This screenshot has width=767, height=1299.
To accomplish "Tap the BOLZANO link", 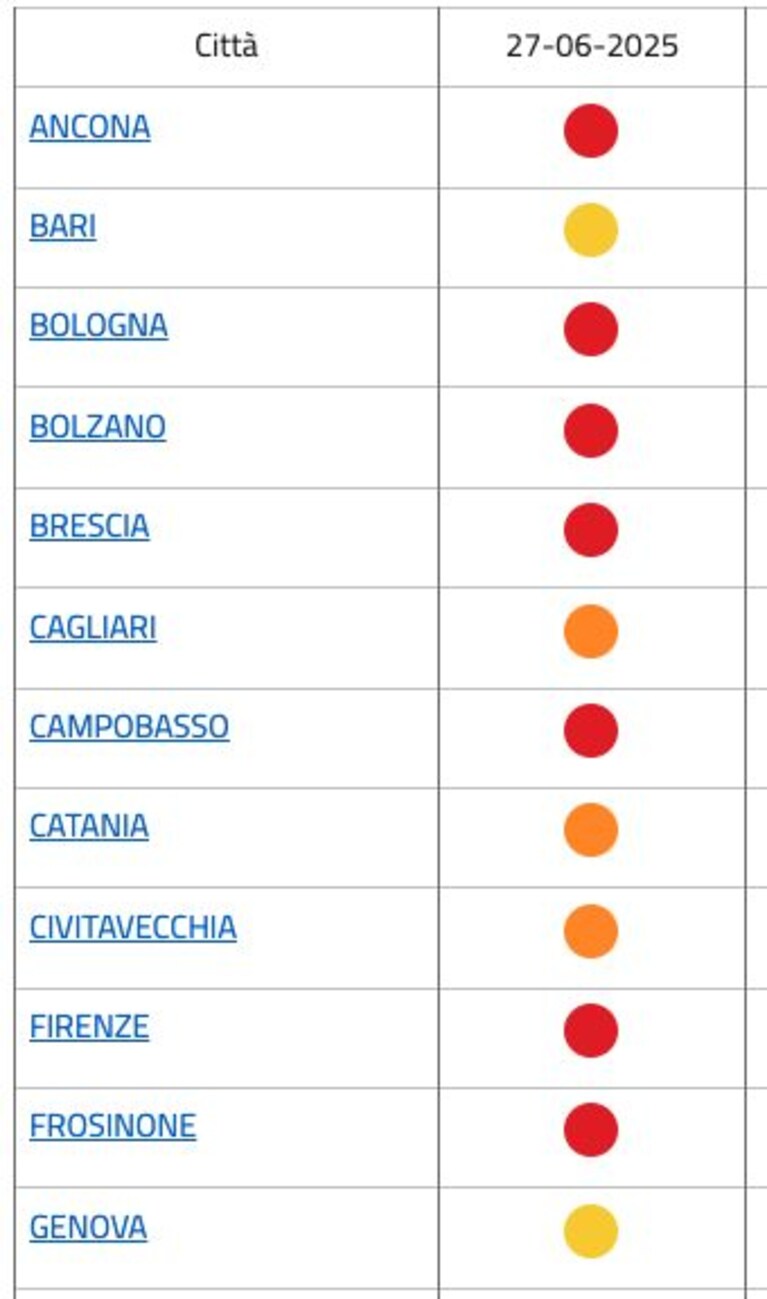I will tap(98, 427).
